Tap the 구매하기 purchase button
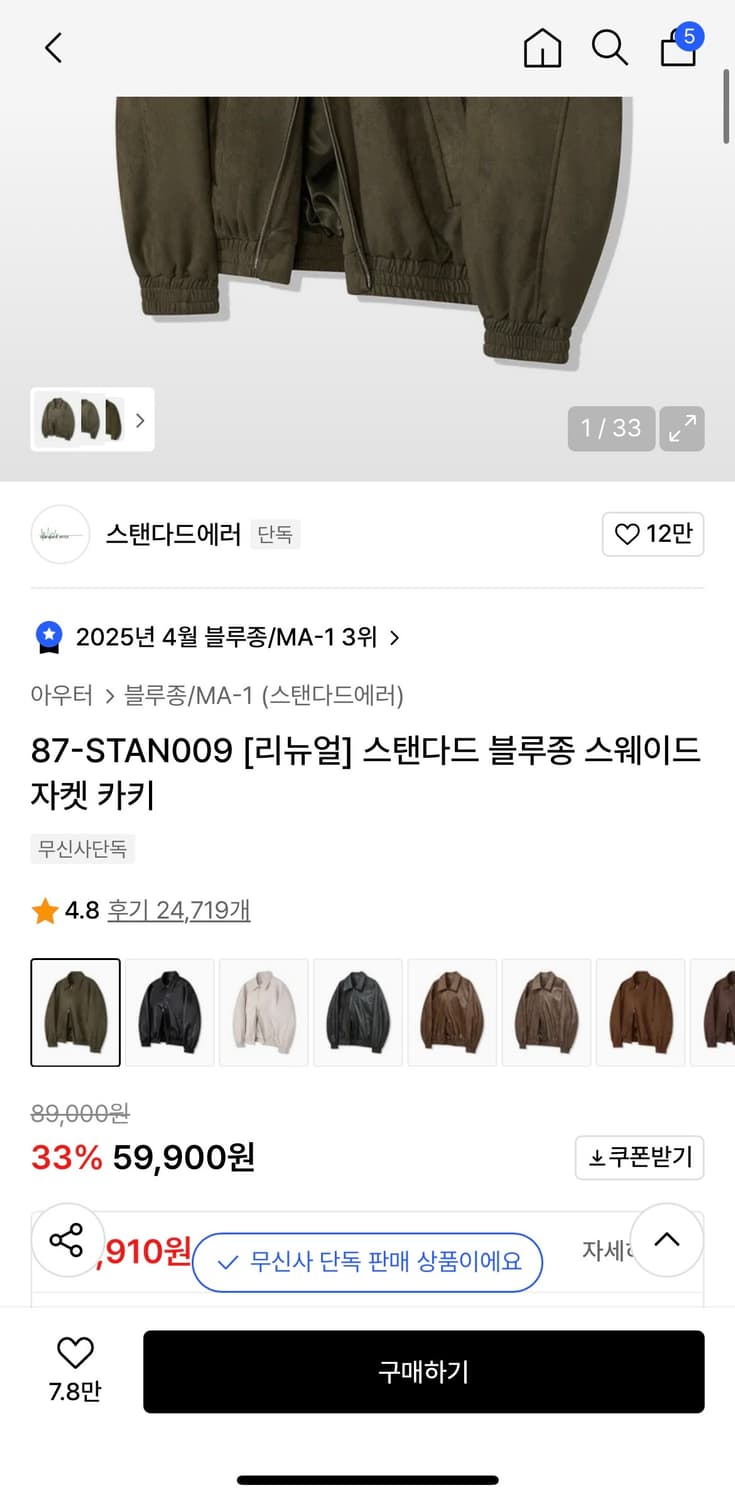 423,1371
